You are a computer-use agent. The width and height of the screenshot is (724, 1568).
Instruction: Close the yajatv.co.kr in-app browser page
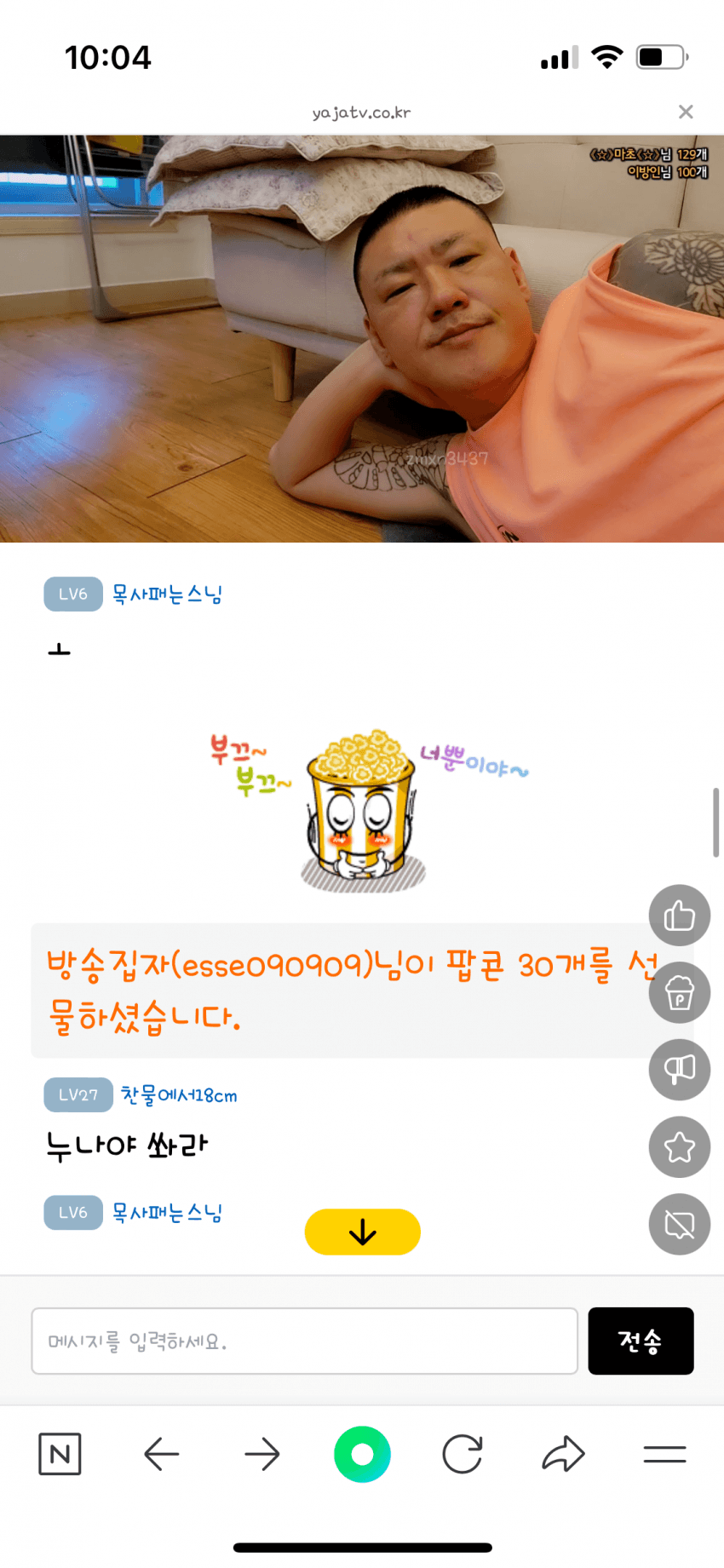[x=686, y=112]
